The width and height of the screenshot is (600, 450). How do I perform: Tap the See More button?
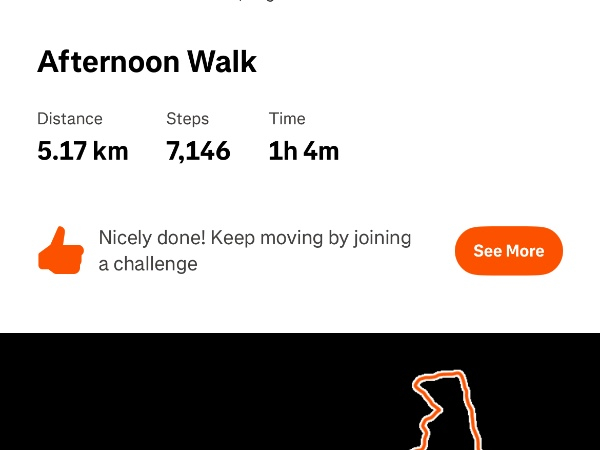pos(508,251)
